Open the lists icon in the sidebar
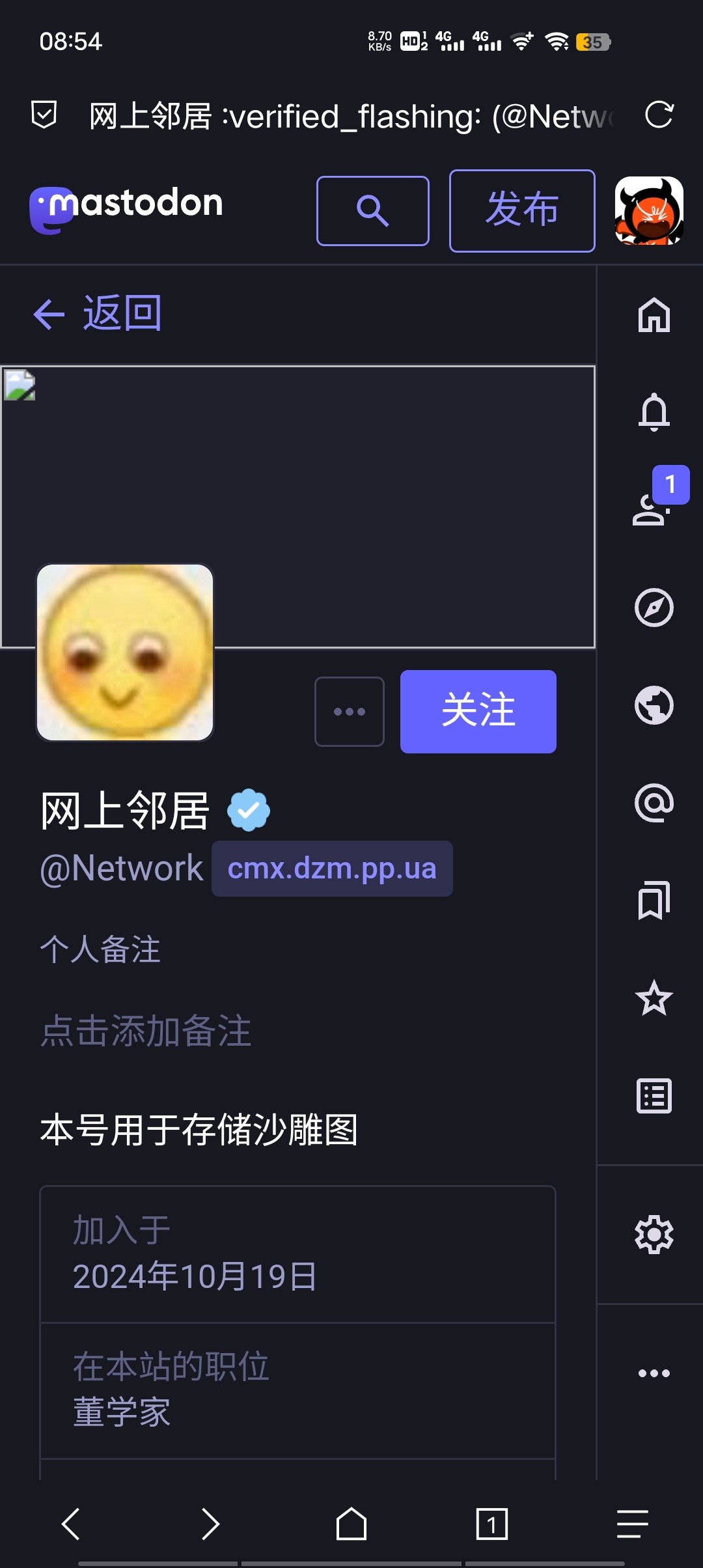The width and height of the screenshot is (703, 1568). tap(654, 1096)
